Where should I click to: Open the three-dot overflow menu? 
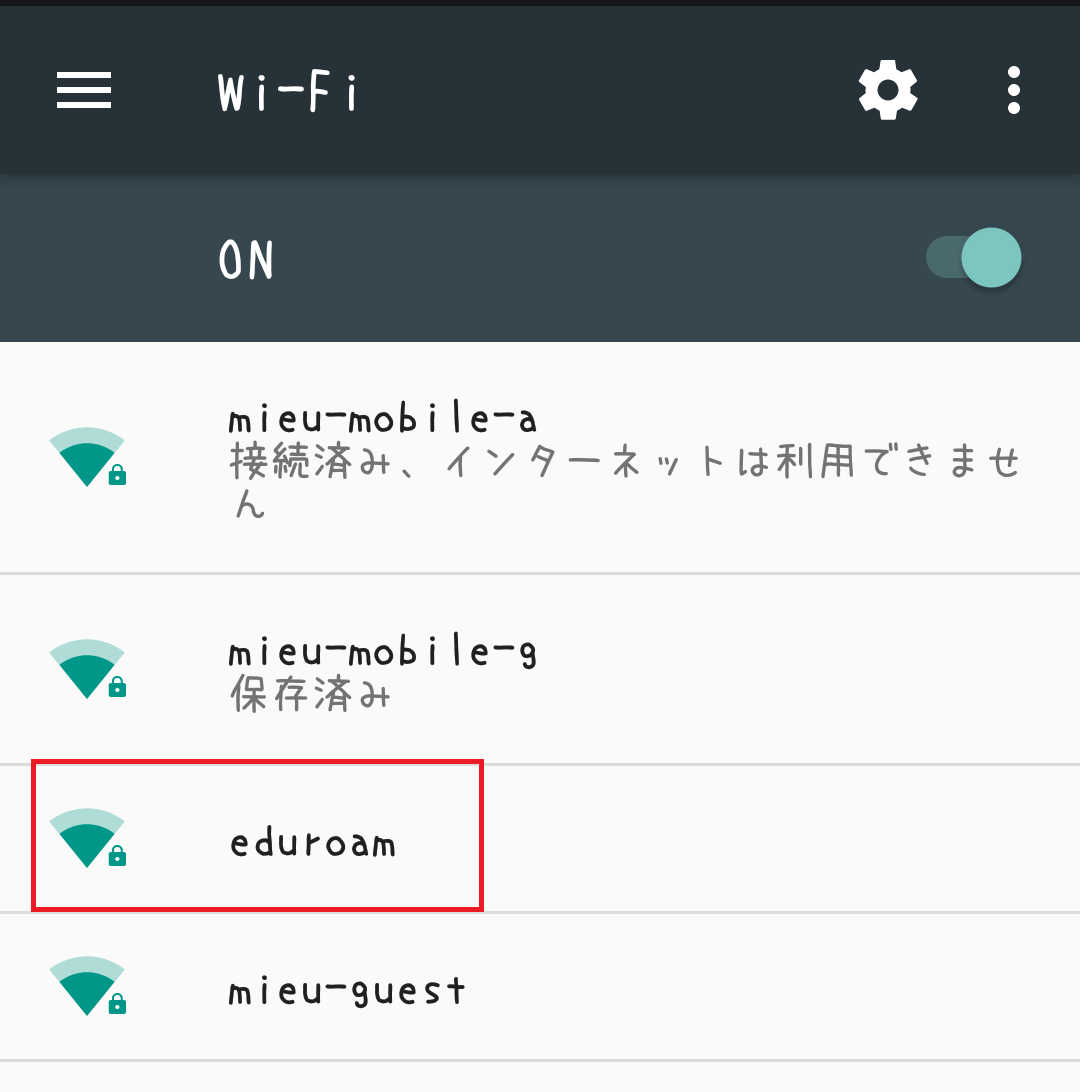point(1014,91)
